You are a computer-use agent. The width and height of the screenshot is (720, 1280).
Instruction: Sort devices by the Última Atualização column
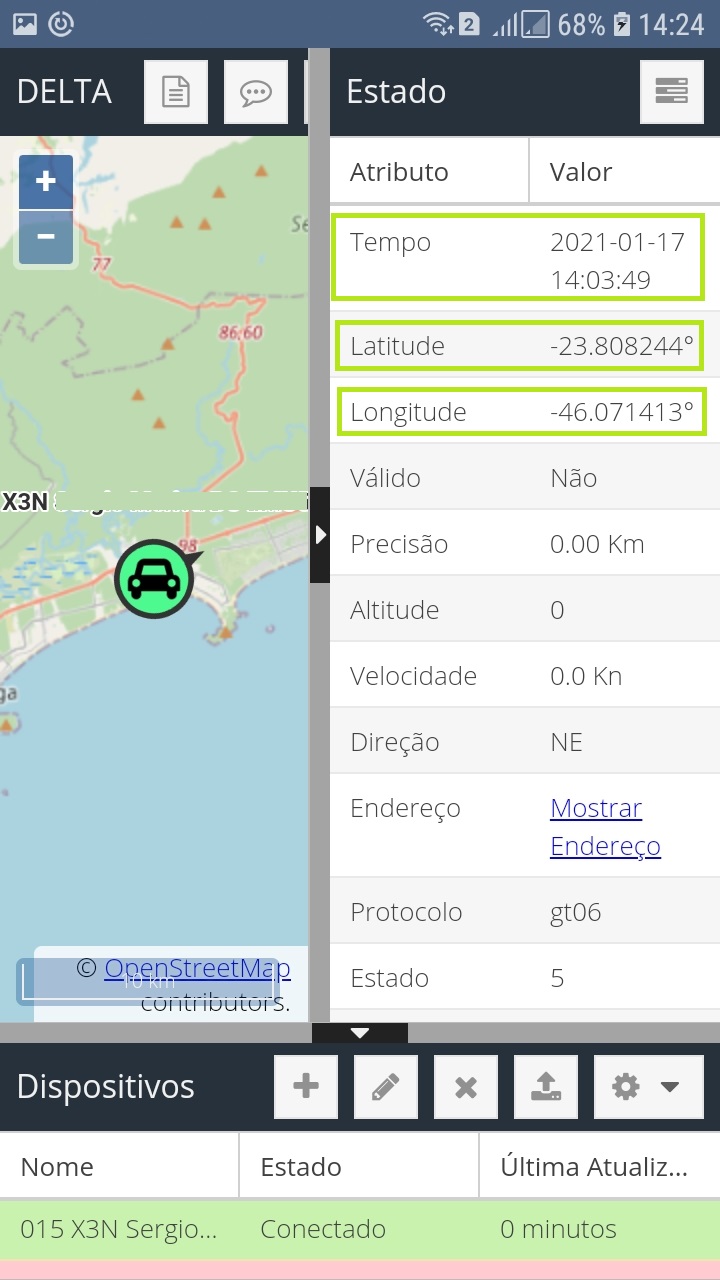pos(599,1166)
